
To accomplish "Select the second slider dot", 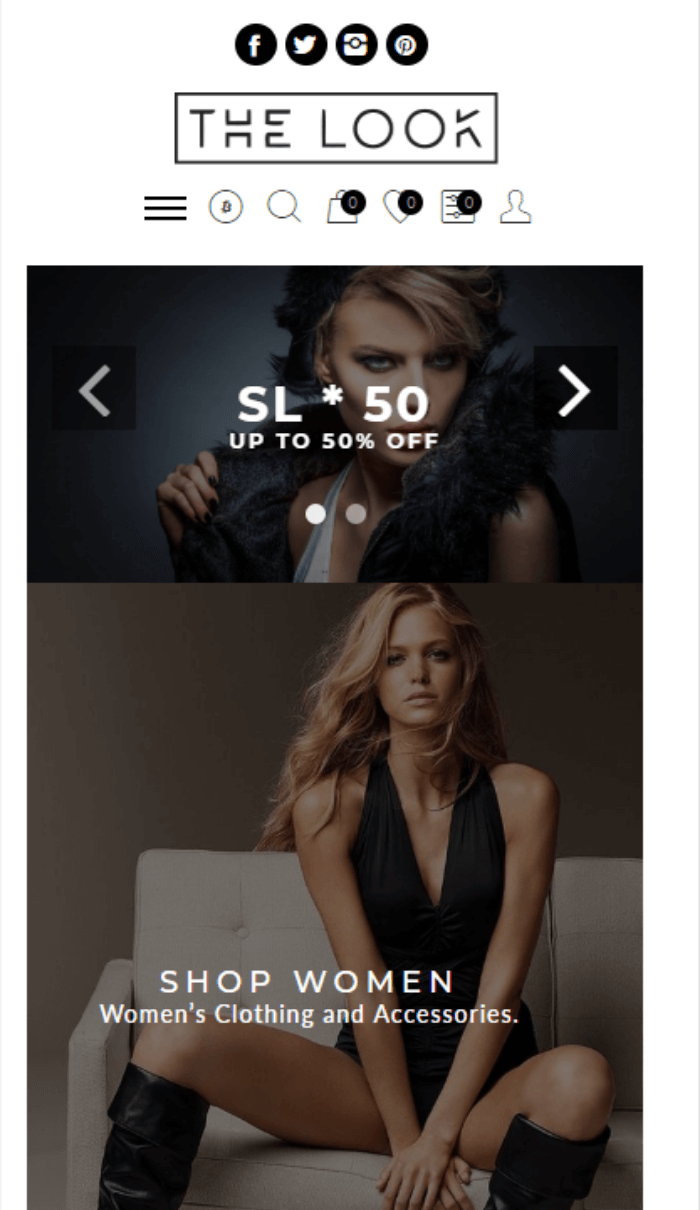I will (356, 514).
